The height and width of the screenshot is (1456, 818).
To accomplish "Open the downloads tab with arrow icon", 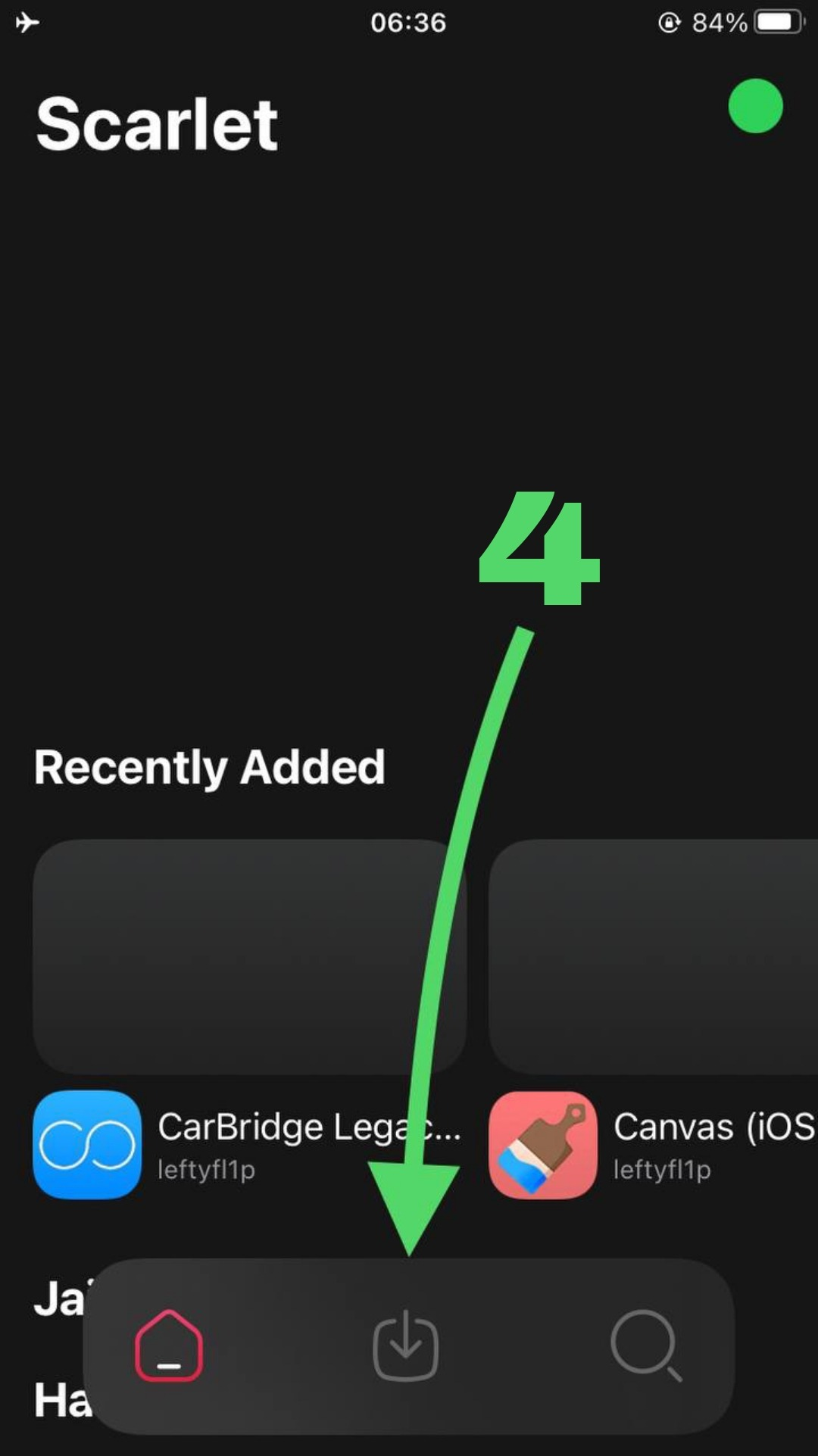I will coord(406,1345).
